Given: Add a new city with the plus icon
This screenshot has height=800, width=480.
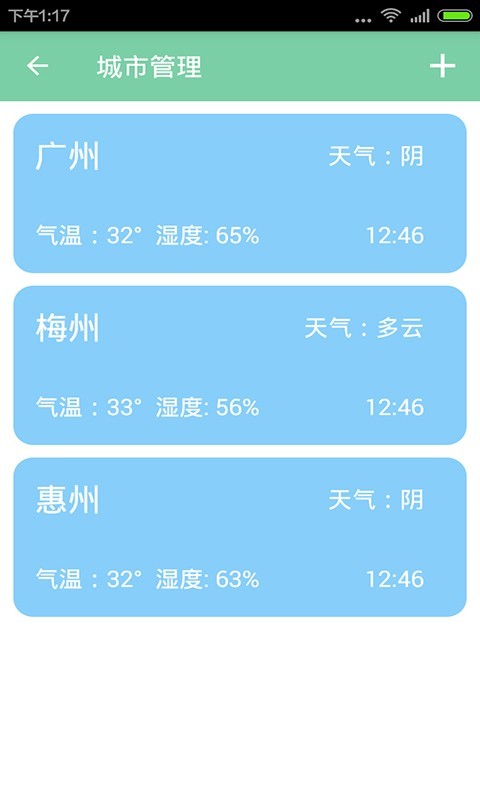Looking at the screenshot, I should pos(442,66).
